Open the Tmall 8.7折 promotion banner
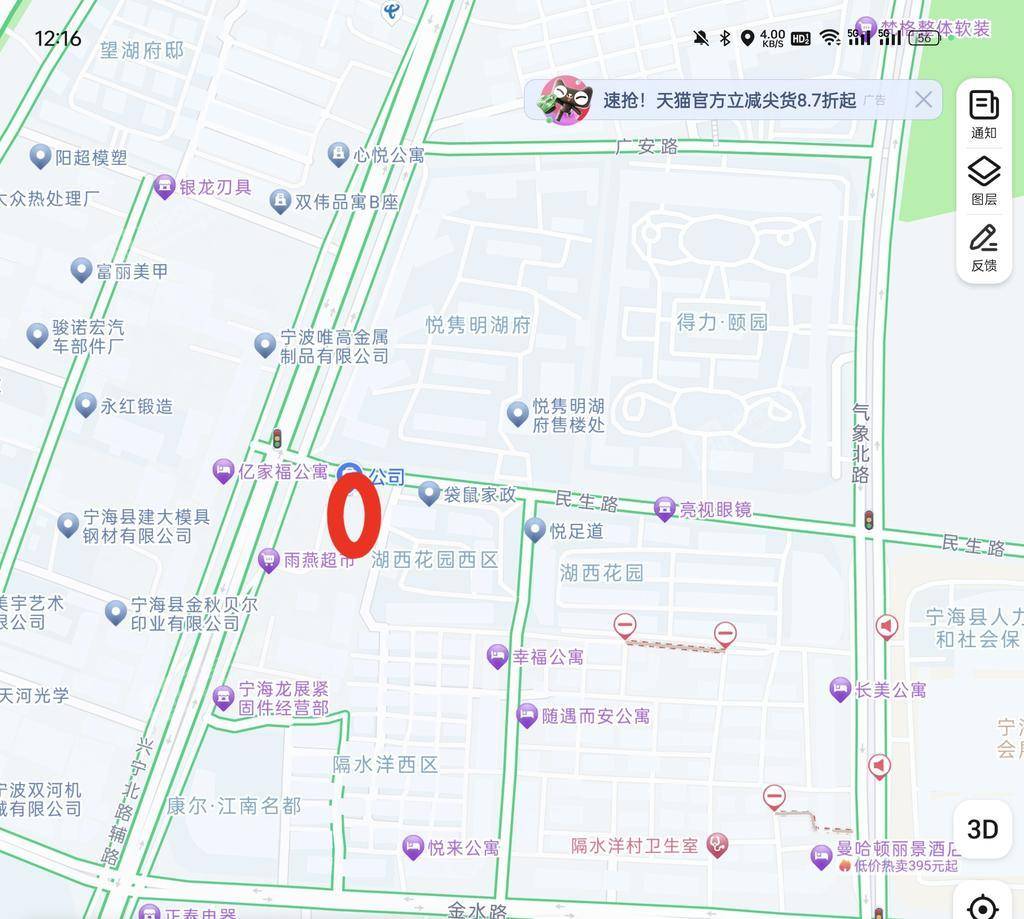The image size is (1024, 919). pos(728,100)
